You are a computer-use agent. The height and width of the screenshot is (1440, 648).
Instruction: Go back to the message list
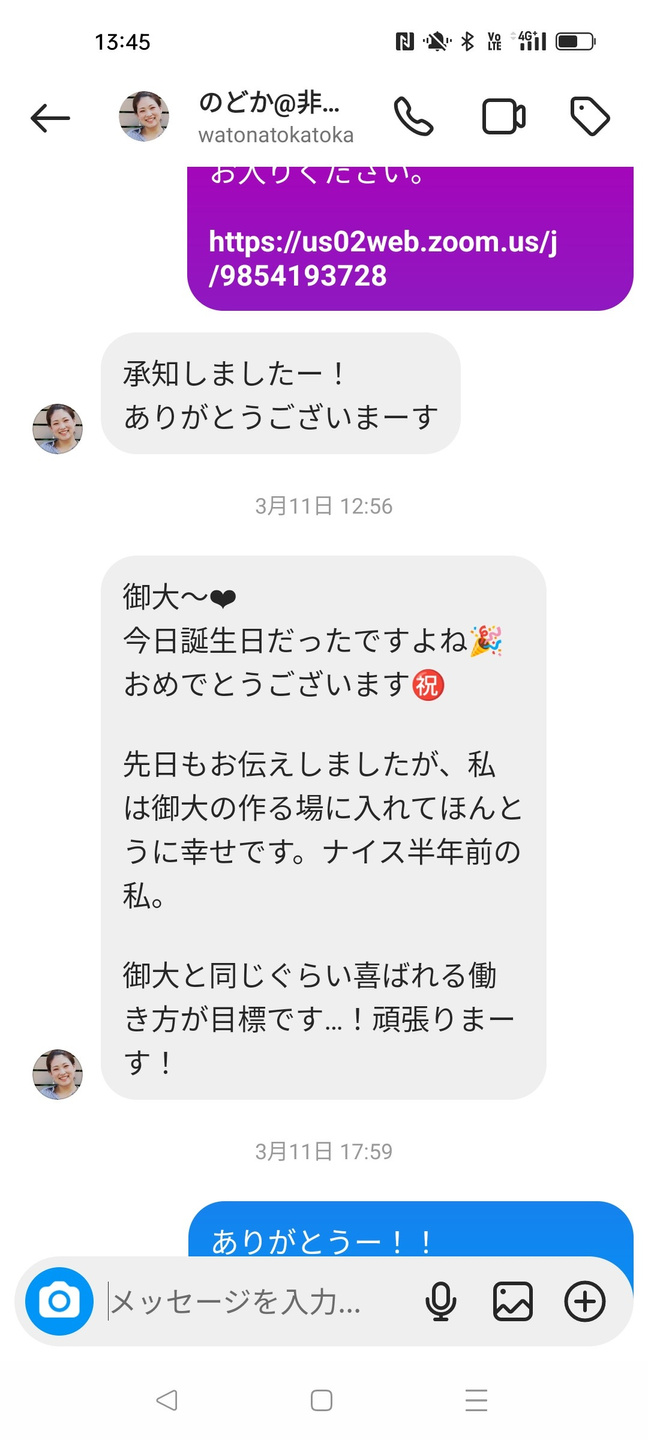click(x=50, y=118)
